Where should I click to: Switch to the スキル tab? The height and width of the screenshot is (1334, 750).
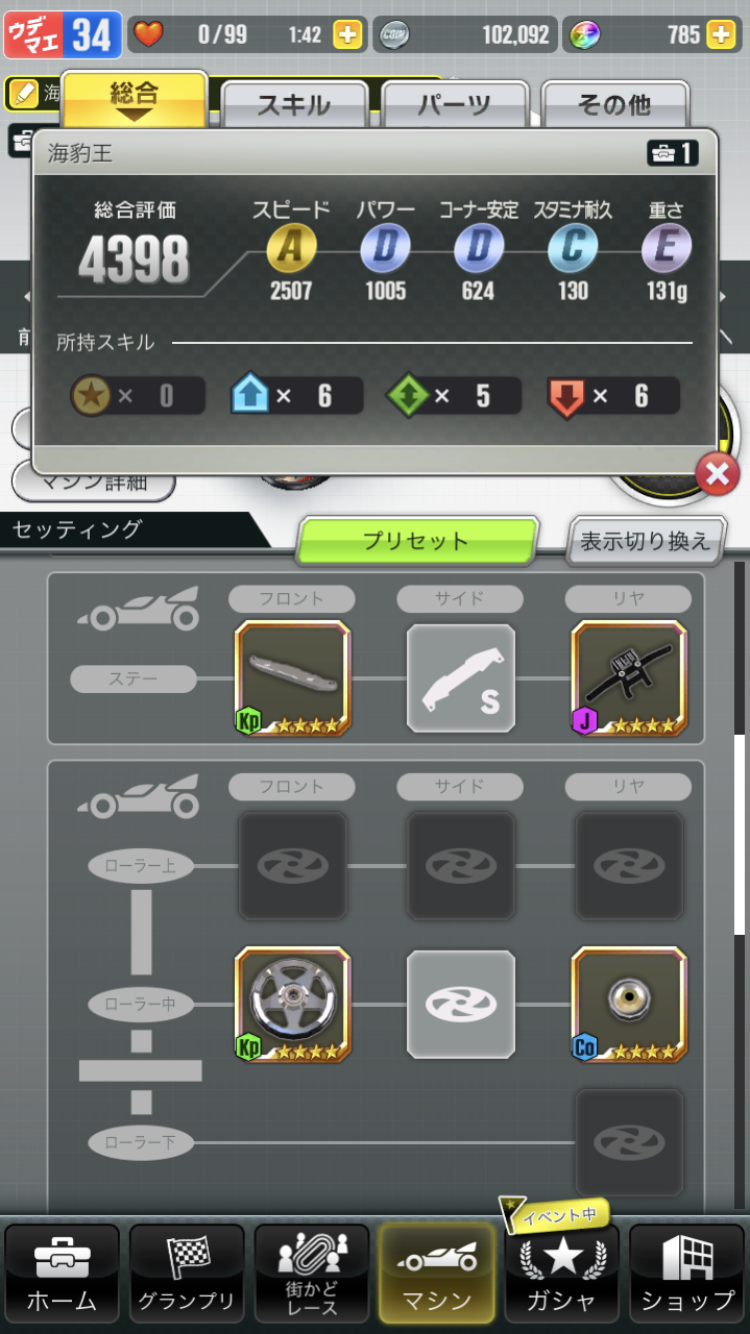[294, 105]
